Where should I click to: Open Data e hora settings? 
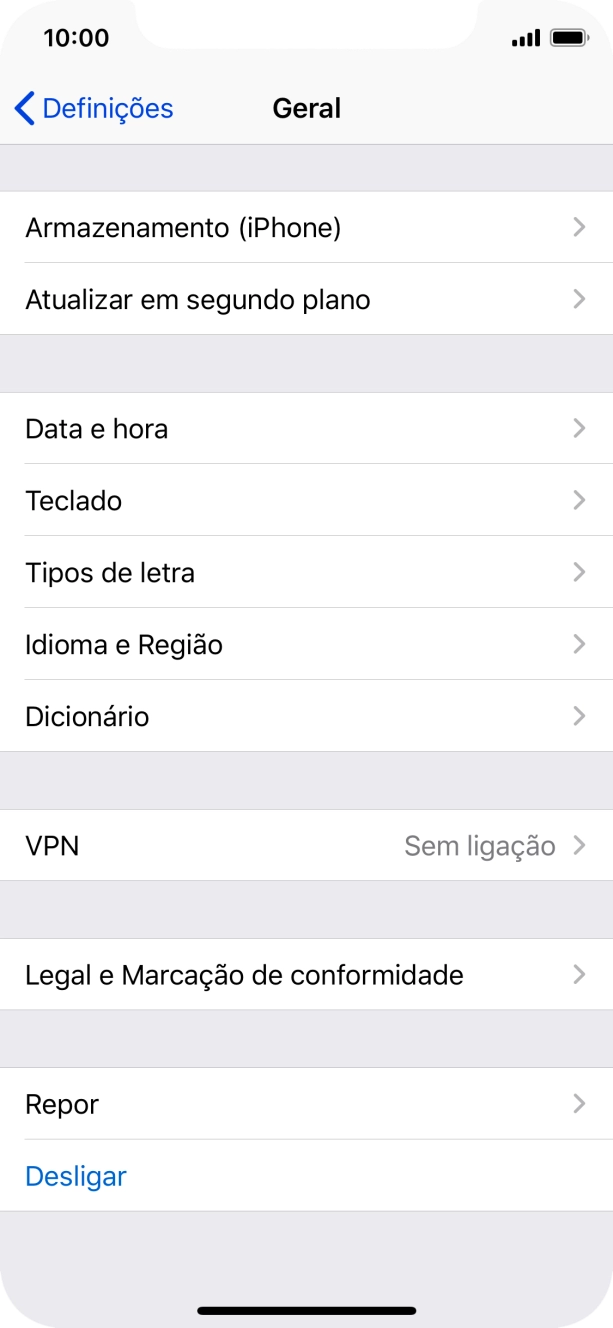[x=306, y=429]
